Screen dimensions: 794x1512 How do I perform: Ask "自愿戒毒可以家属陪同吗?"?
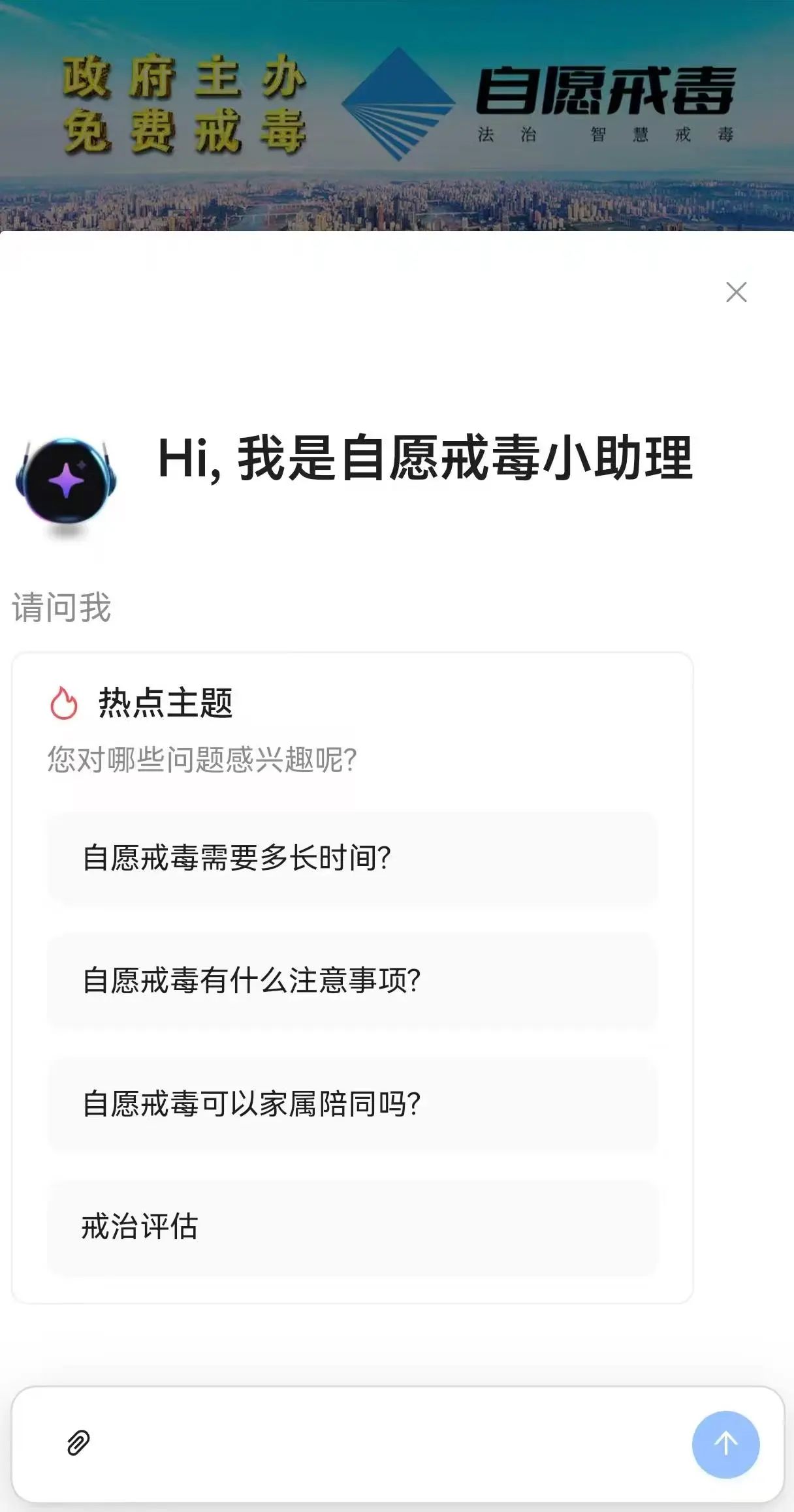353,1103
